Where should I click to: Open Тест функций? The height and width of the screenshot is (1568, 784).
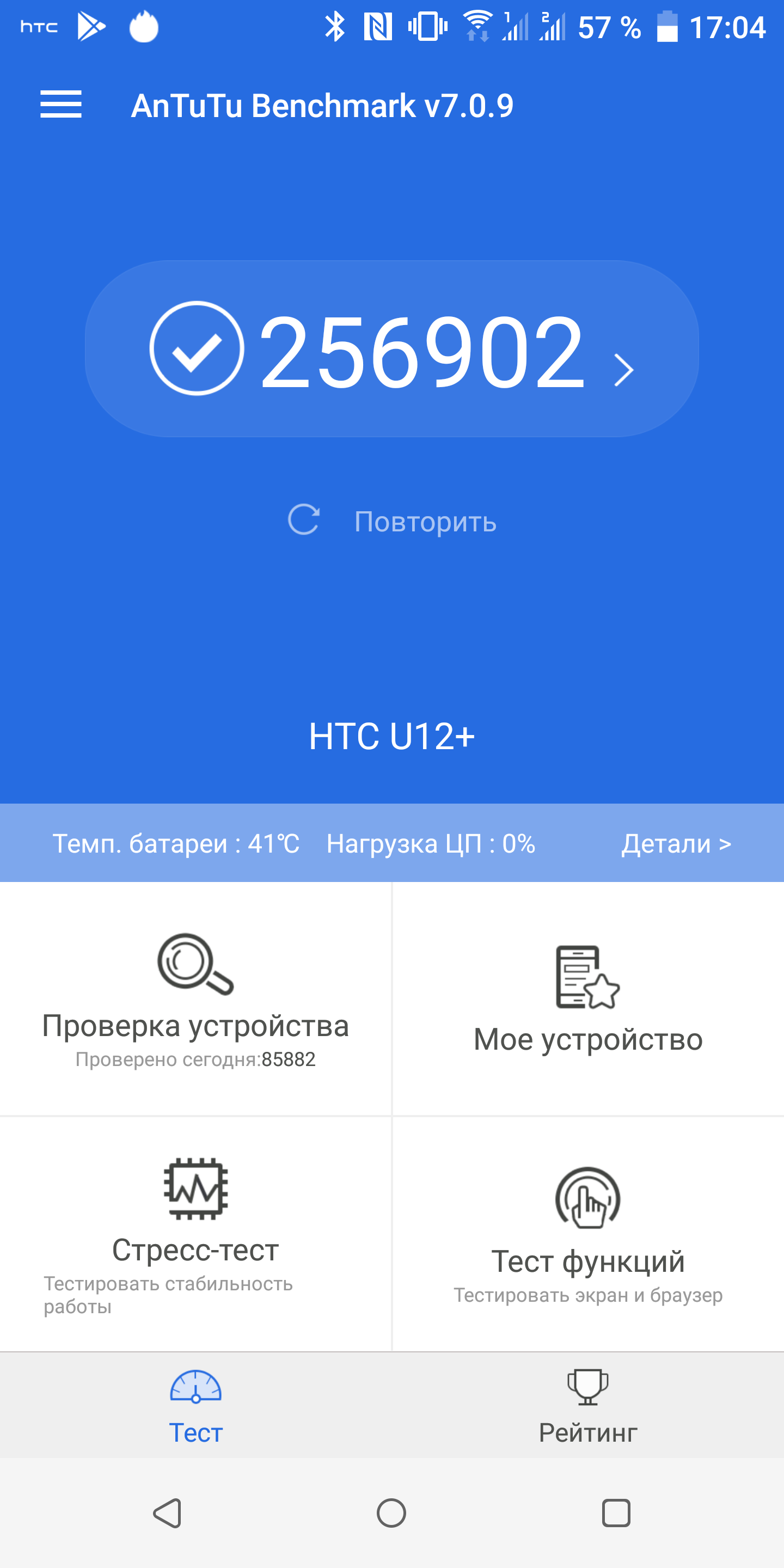point(588,1234)
